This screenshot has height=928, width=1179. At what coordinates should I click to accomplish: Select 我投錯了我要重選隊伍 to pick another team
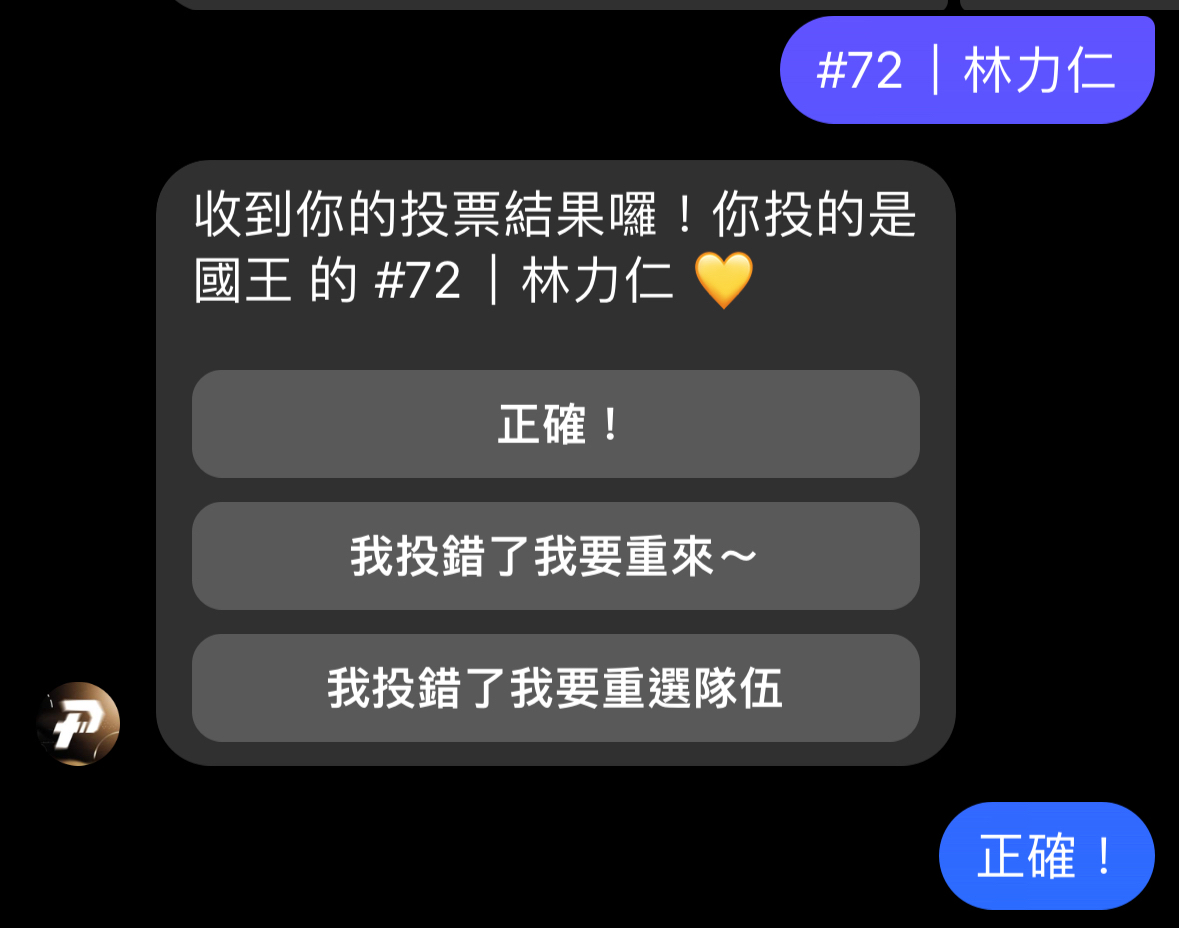coord(555,688)
